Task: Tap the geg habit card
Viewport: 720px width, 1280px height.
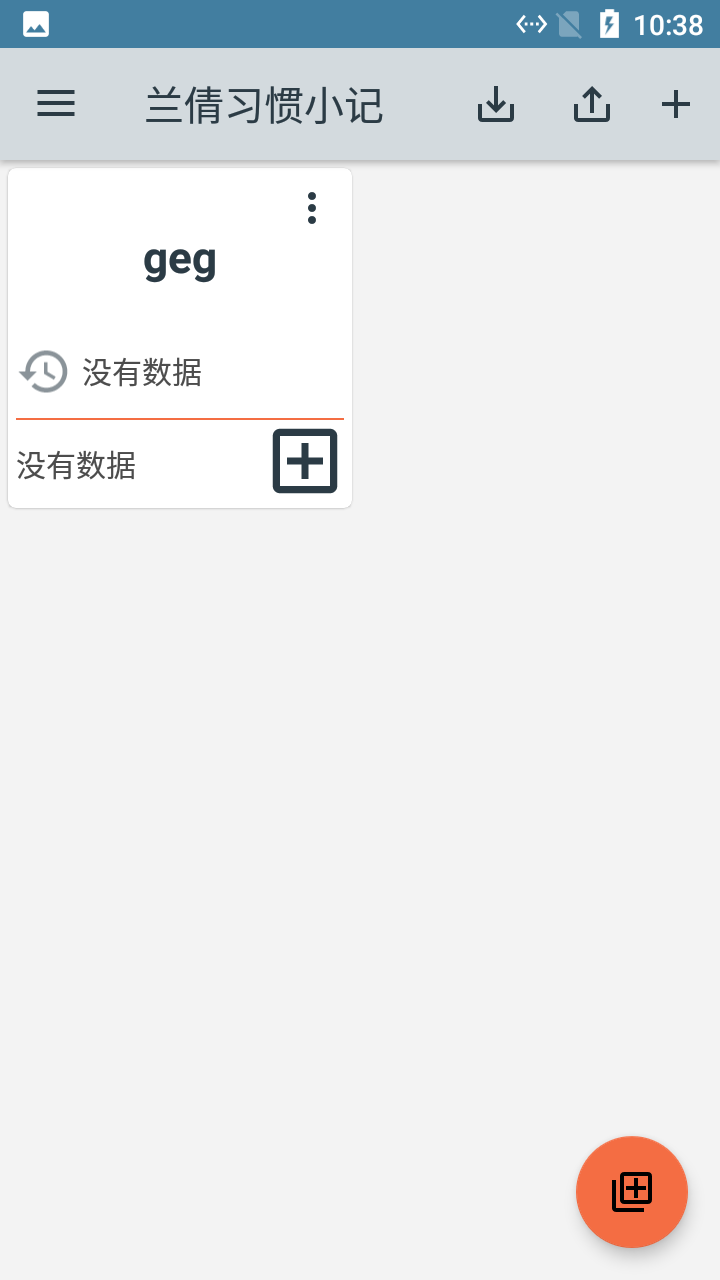Action: coord(180,335)
